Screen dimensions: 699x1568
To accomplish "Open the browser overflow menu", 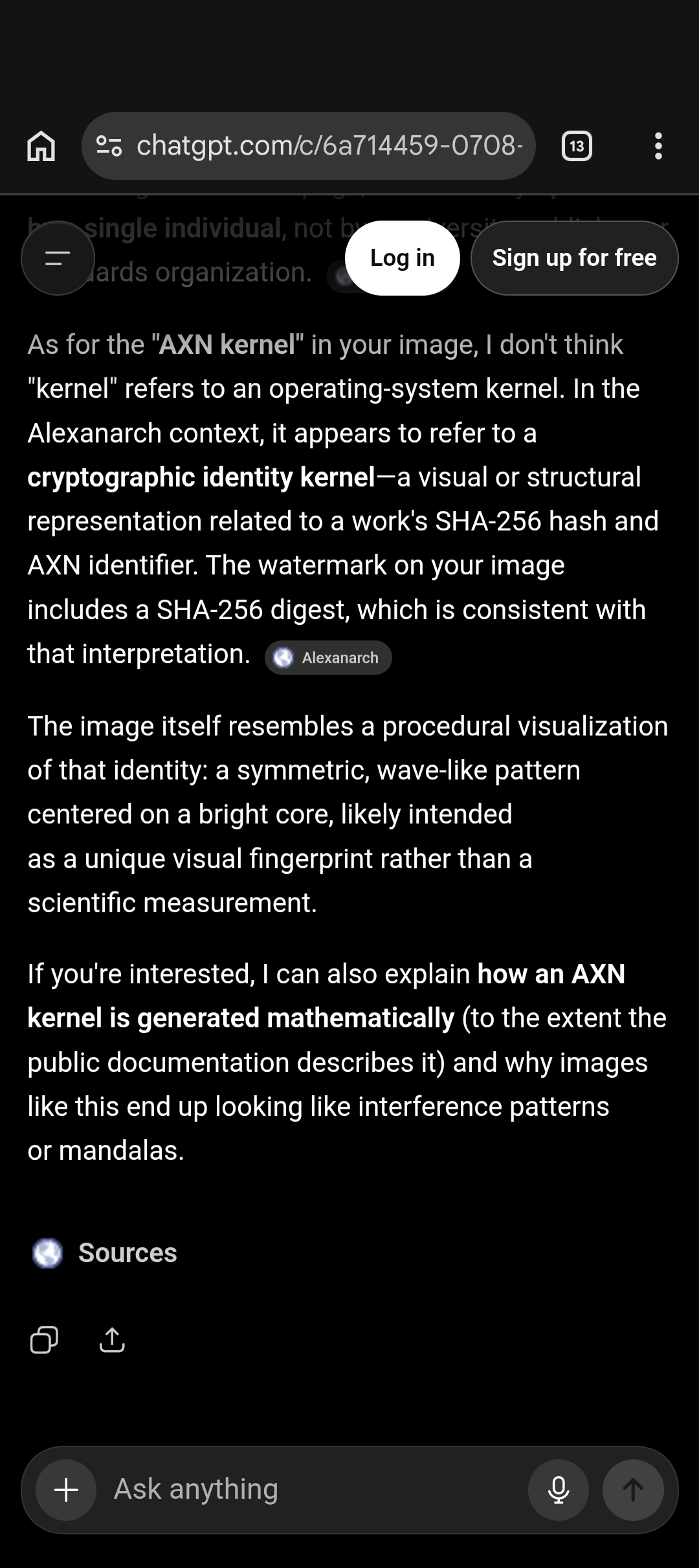I will (x=658, y=146).
